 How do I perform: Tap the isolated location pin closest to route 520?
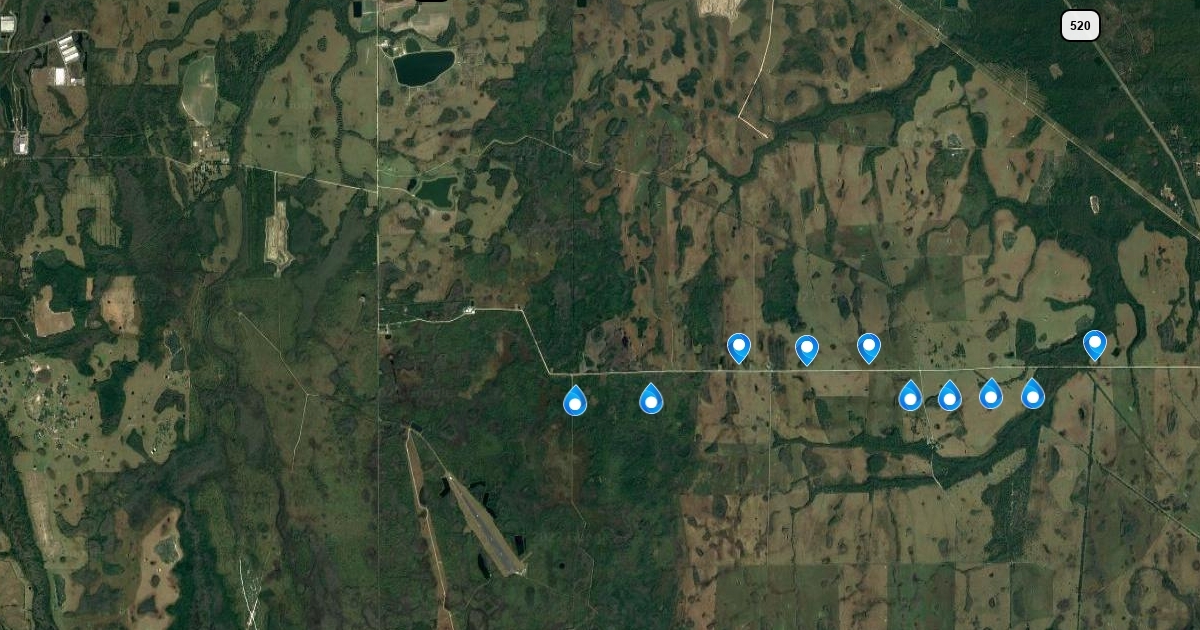click(x=1095, y=345)
